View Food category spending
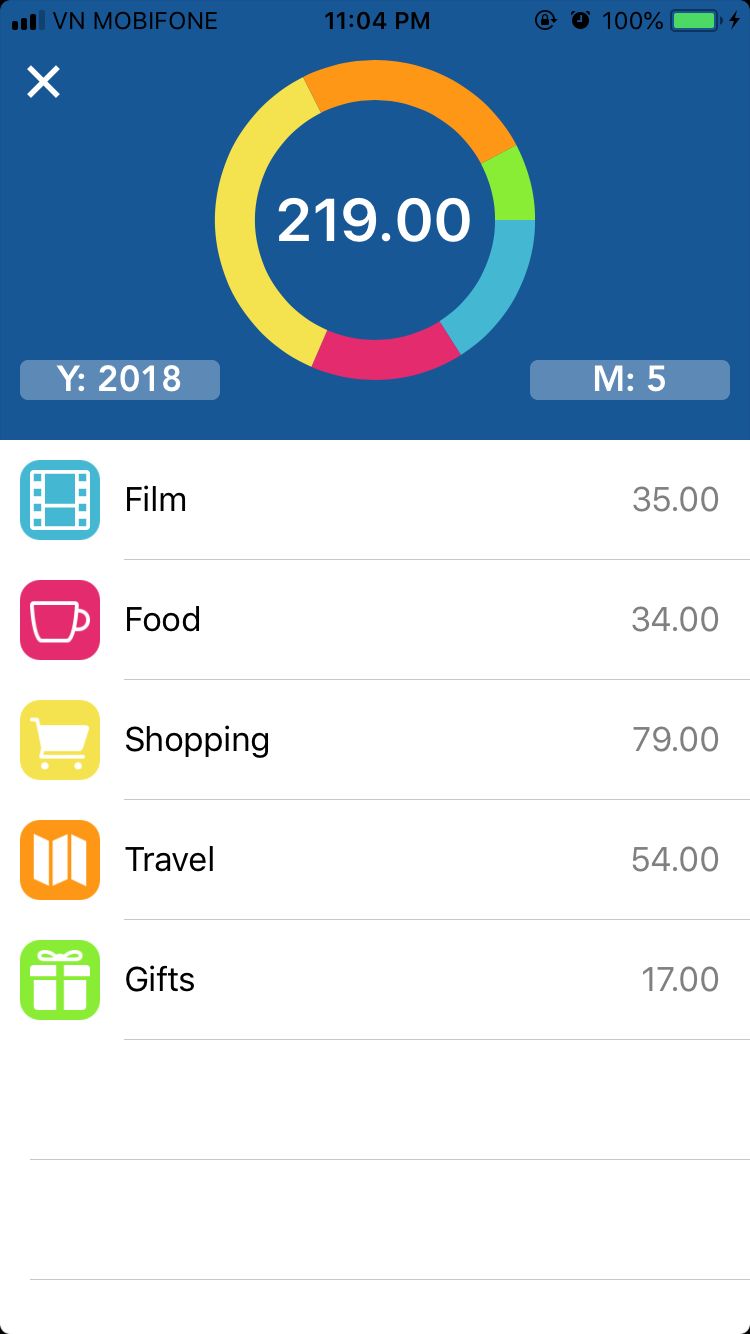This screenshot has width=750, height=1334. pyautogui.click(x=375, y=620)
